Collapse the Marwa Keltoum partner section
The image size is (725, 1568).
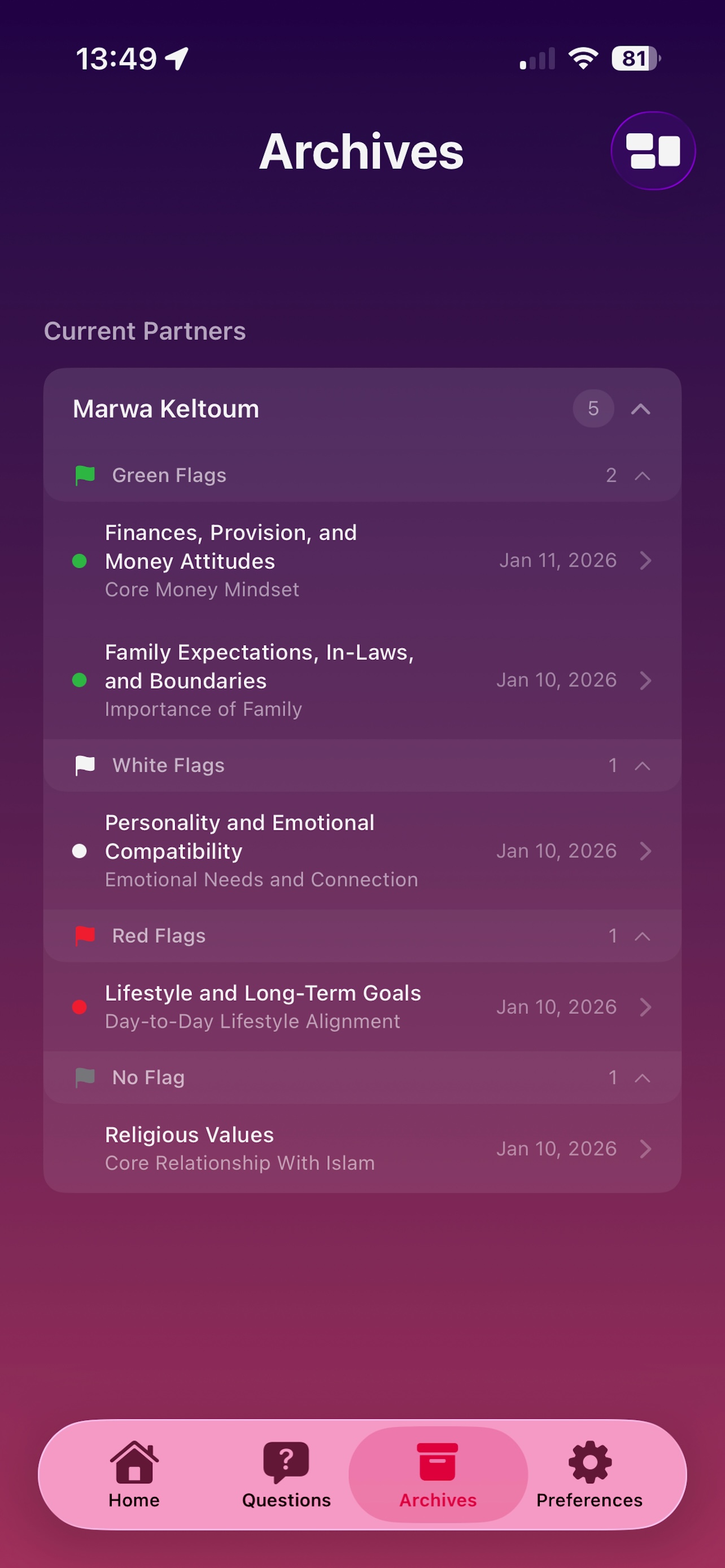pyautogui.click(x=641, y=409)
